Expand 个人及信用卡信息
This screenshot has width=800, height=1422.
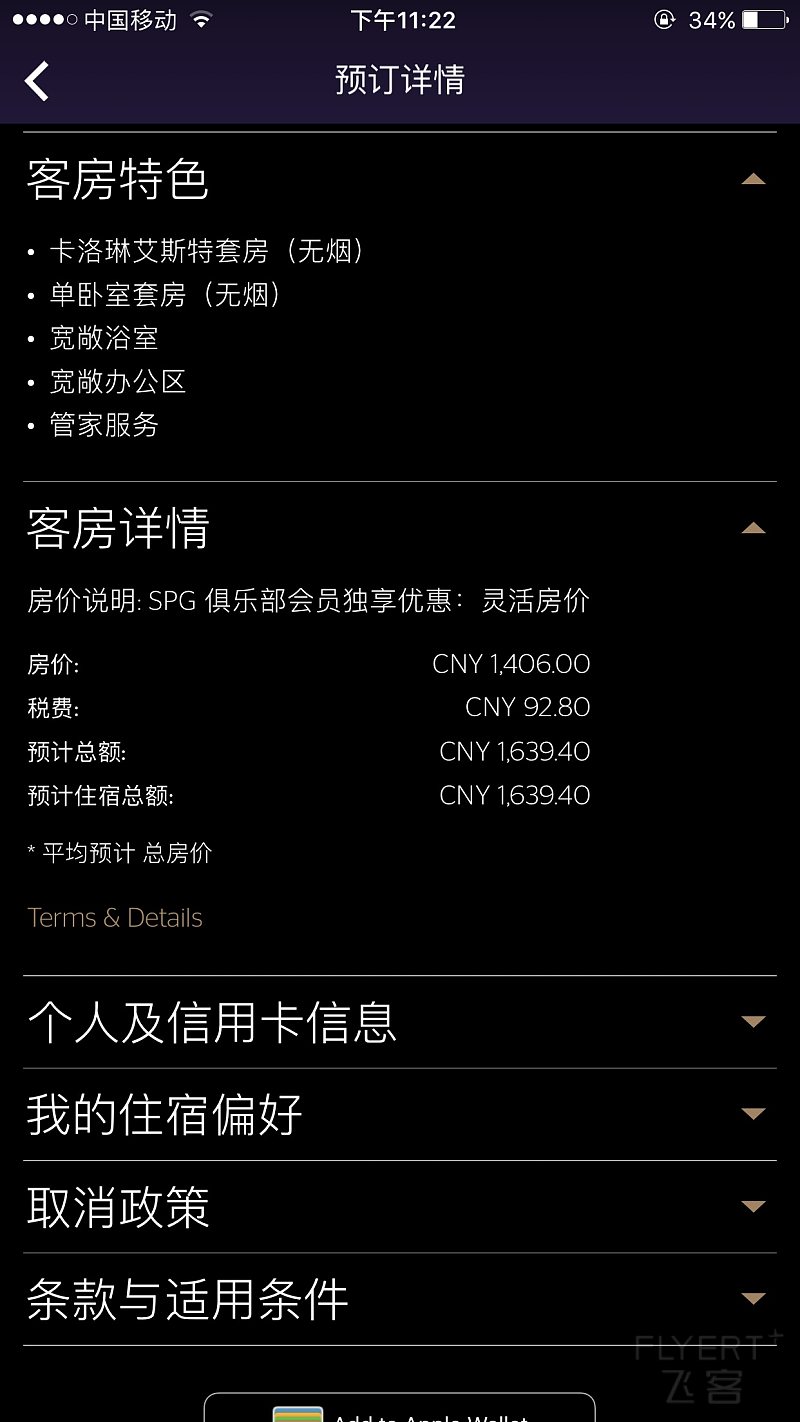tap(752, 1022)
